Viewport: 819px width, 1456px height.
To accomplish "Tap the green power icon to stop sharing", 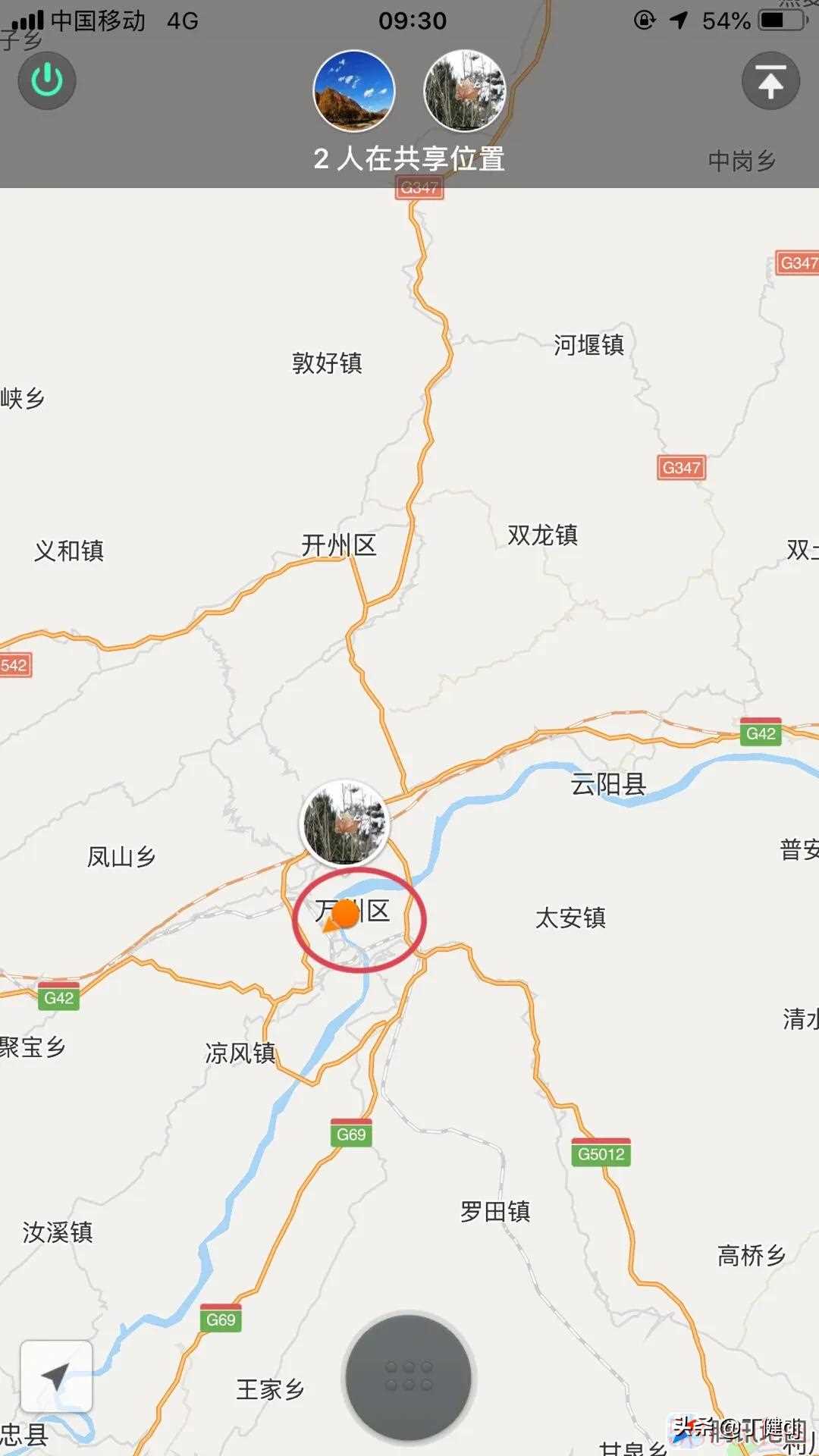I will coord(47,80).
